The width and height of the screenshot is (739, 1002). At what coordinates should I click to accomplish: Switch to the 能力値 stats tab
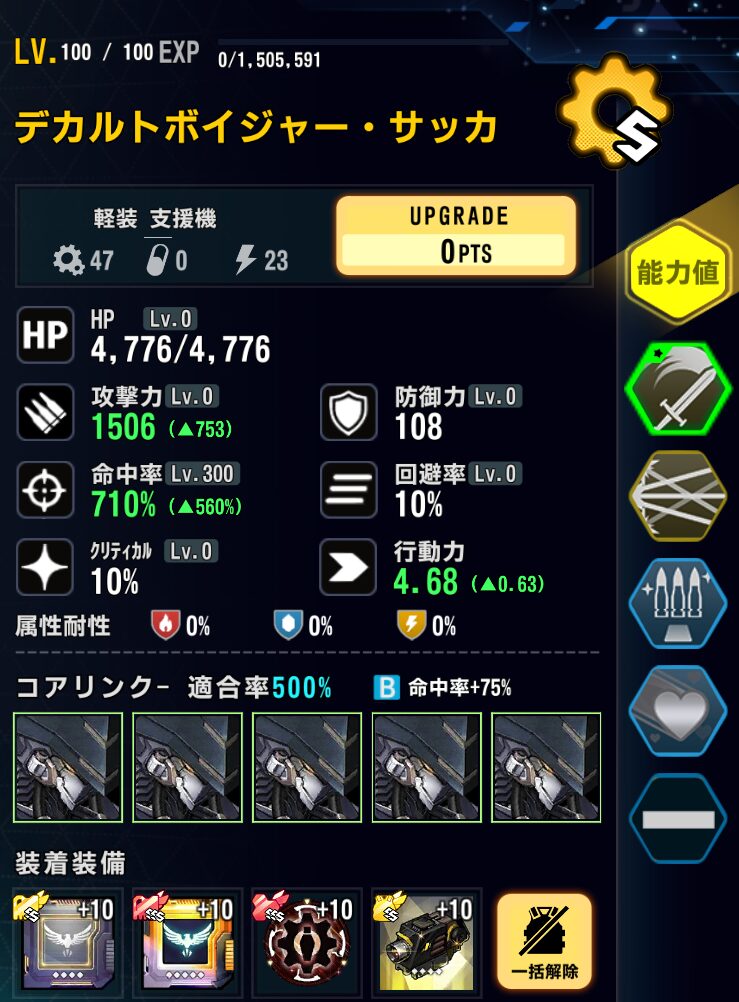(x=677, y=272)
